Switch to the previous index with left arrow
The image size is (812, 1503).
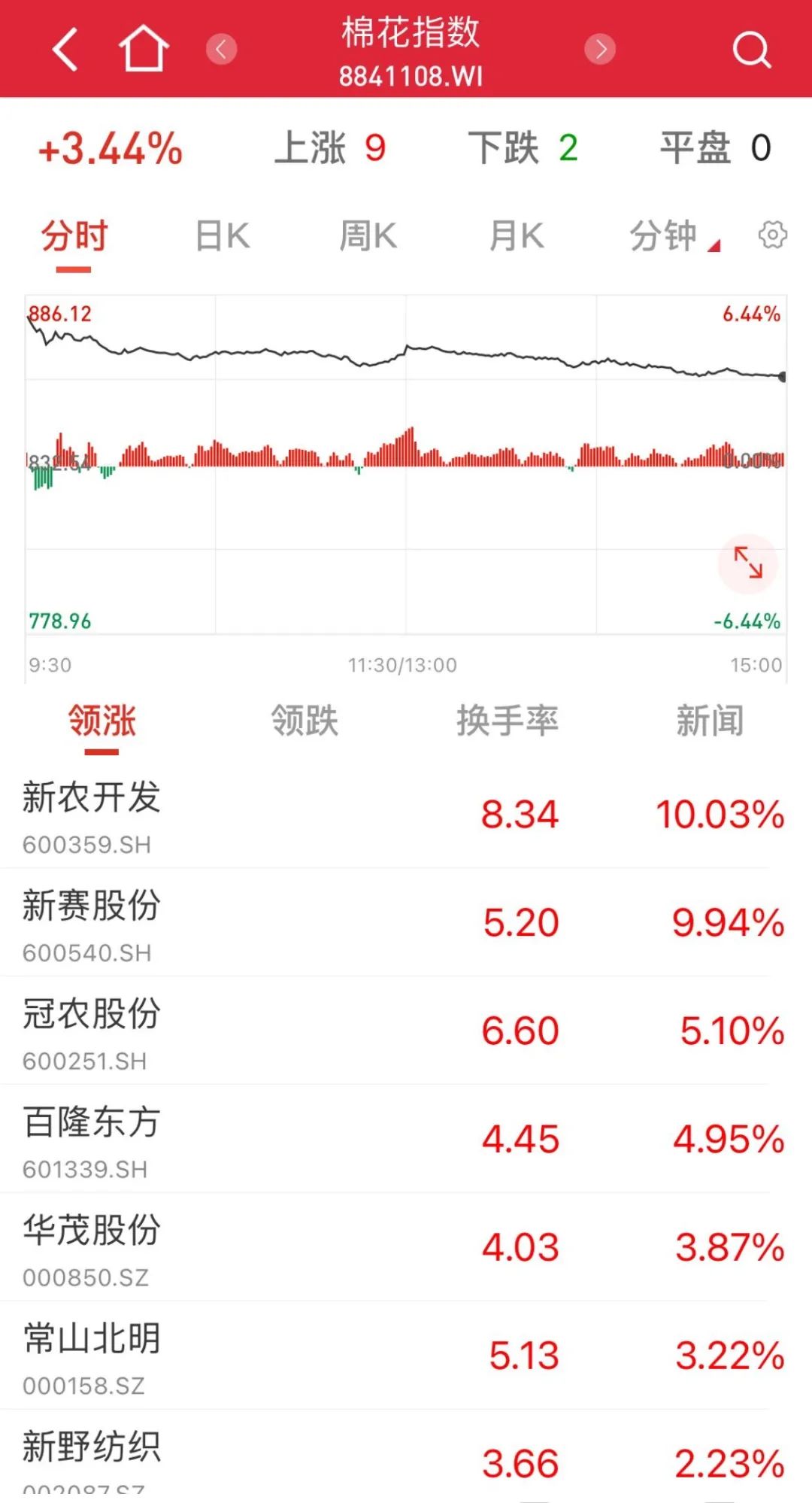pos(221,50)
